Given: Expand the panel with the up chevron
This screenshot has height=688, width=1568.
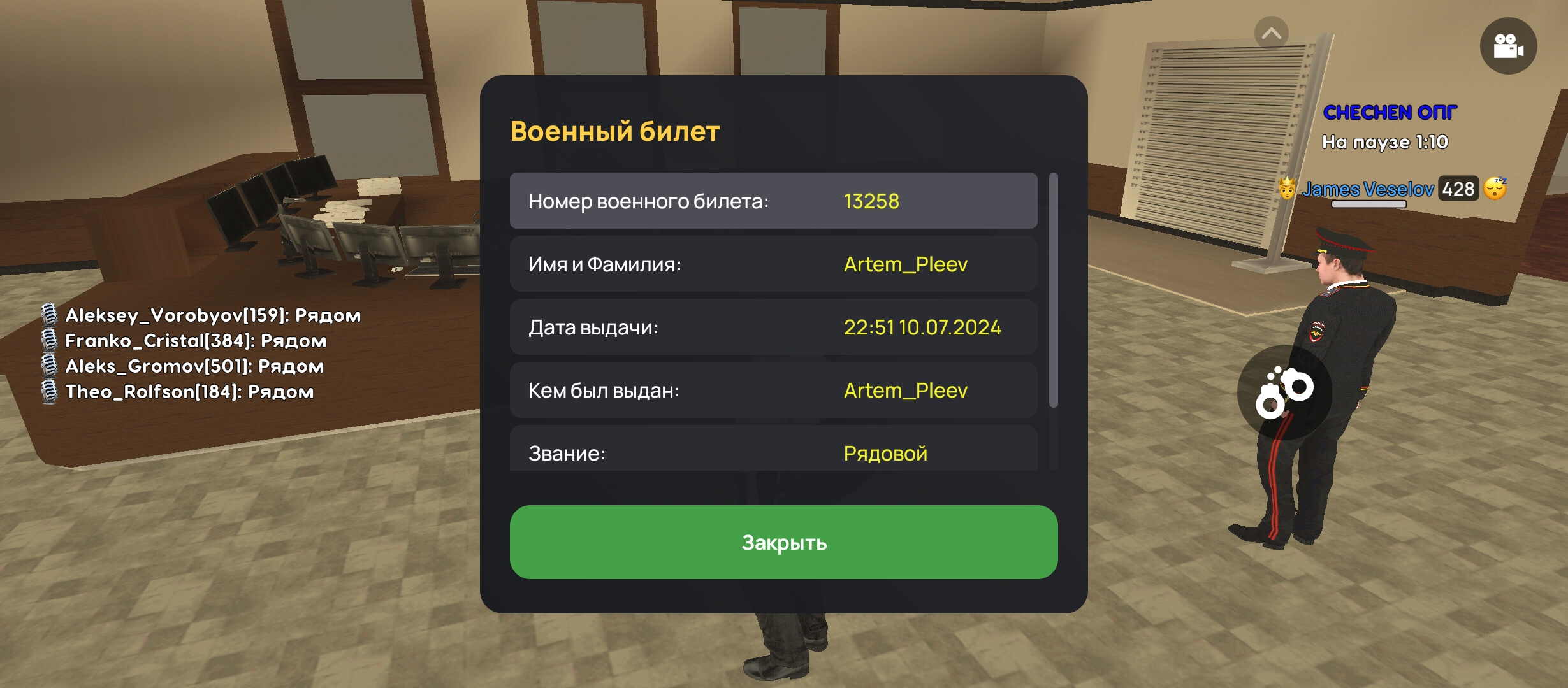Looking at the screenshot, I should pyautogui.click(x=1271, y=33).
